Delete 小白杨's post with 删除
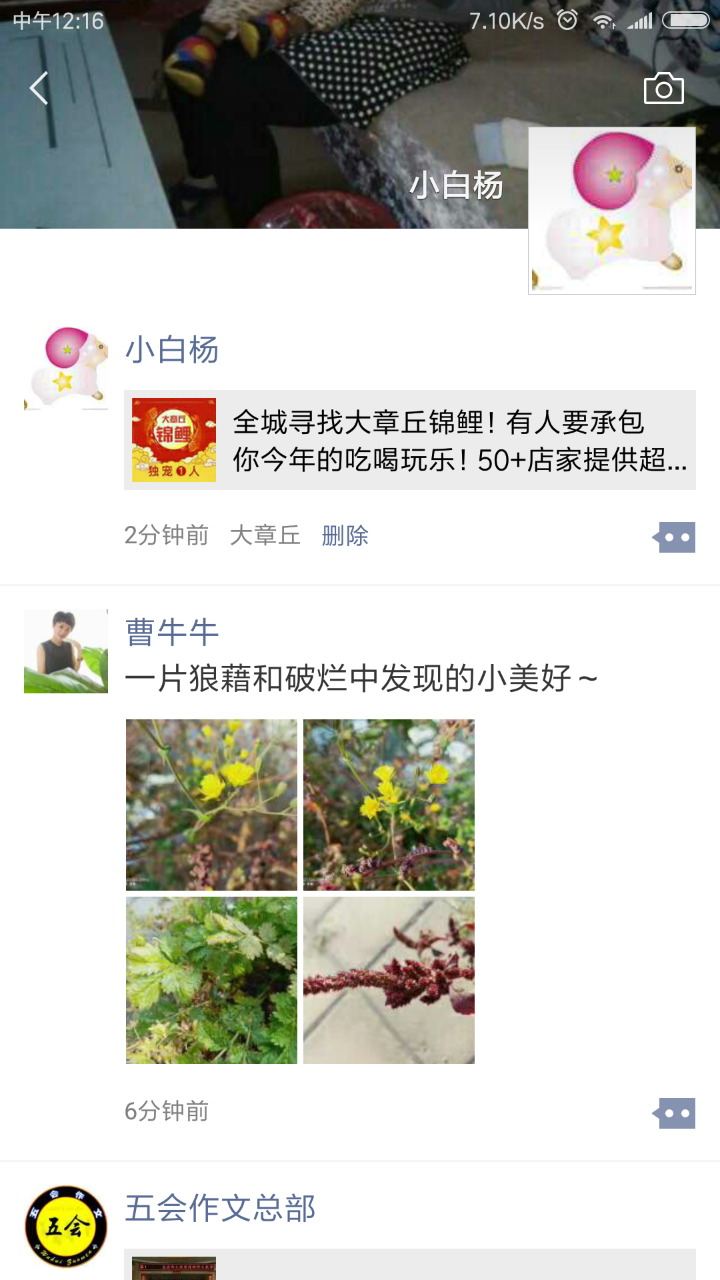The height and width of the screenshot is (1280, 720). coord(345,536)
